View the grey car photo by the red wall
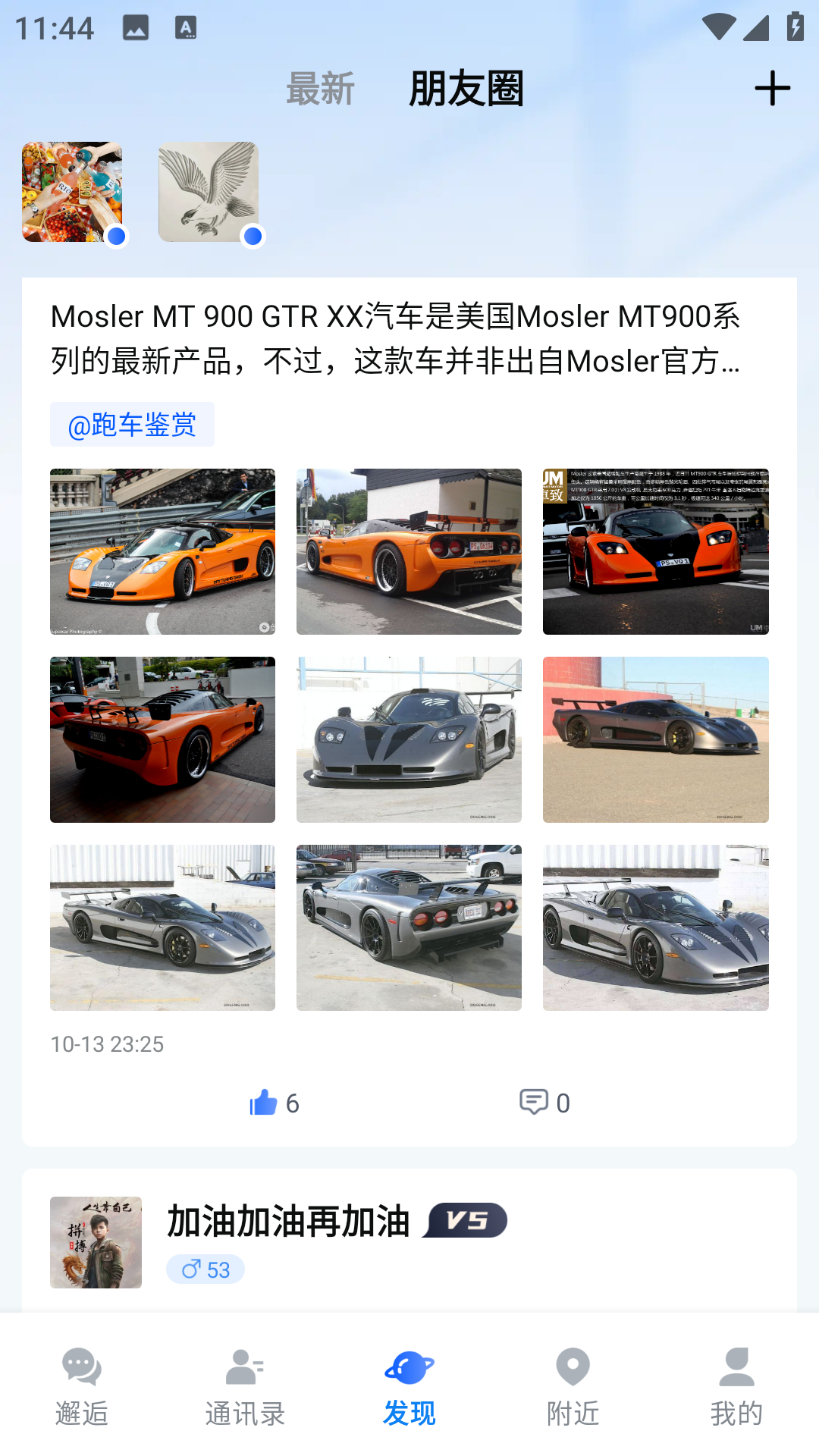 click(655, 739)
